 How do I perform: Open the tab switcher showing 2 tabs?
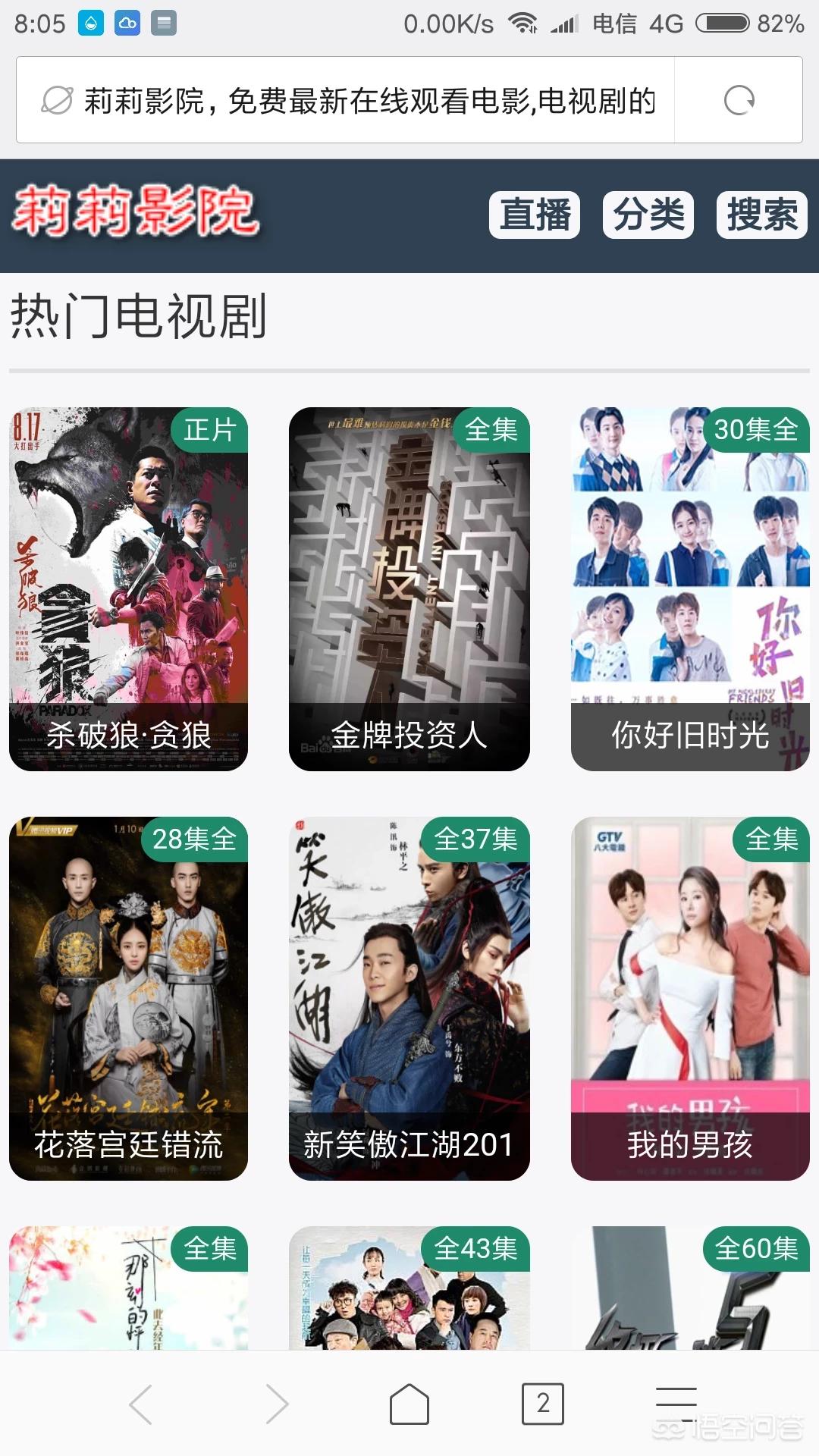pyautogui.click(x=543, y=1404)
